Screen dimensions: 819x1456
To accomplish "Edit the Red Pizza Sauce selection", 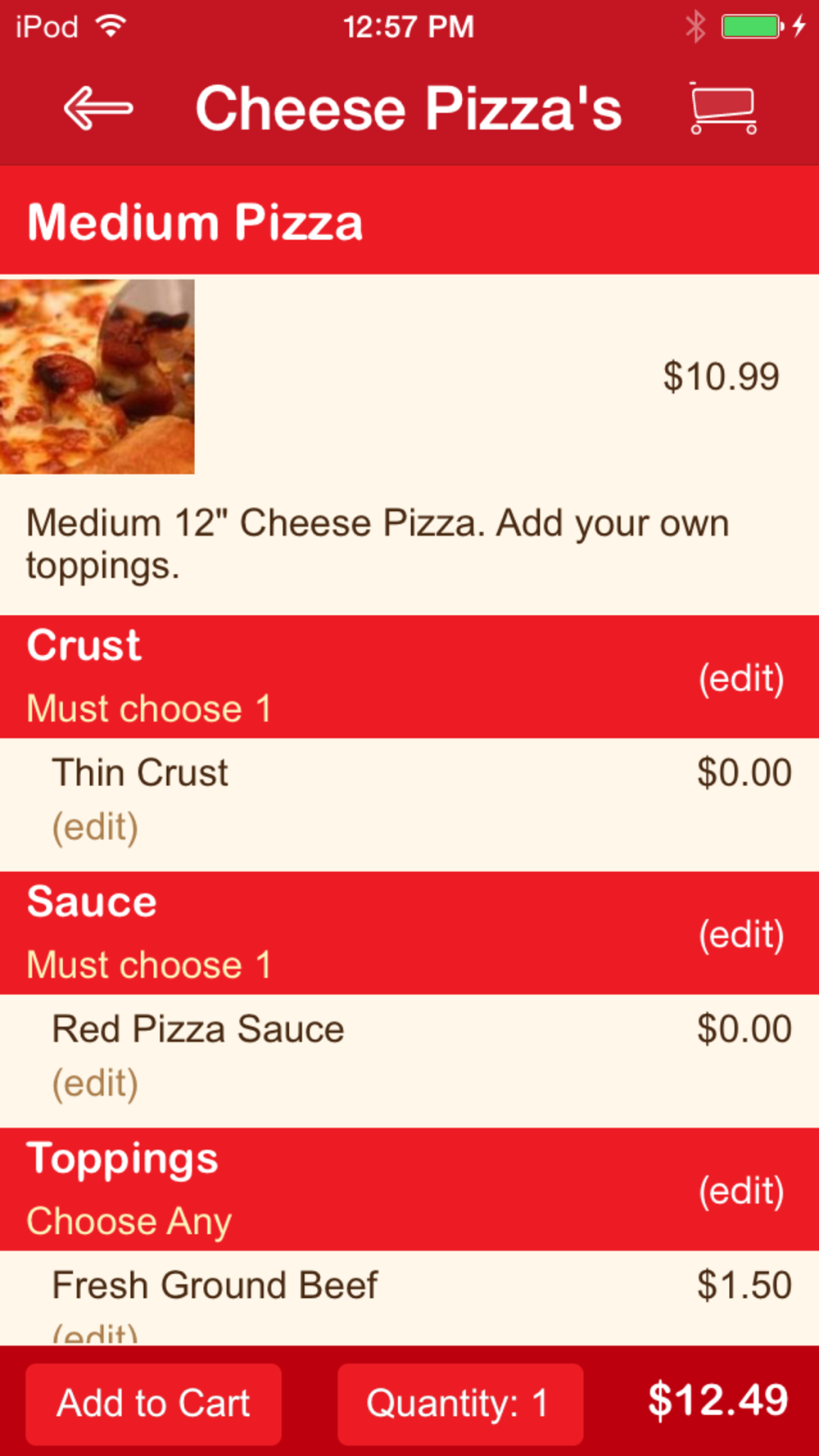I will (95, 1083).
